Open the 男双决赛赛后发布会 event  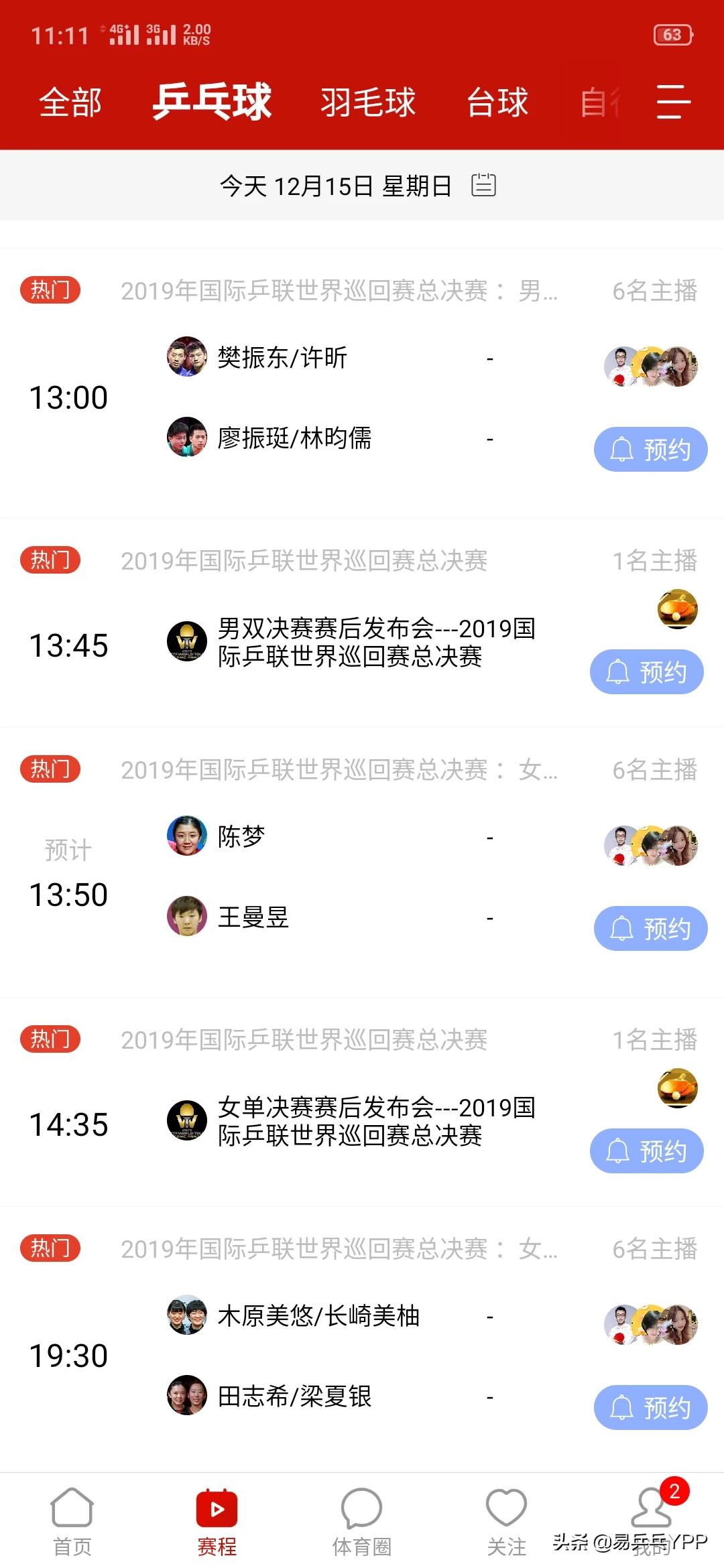[x=375, y=643]
